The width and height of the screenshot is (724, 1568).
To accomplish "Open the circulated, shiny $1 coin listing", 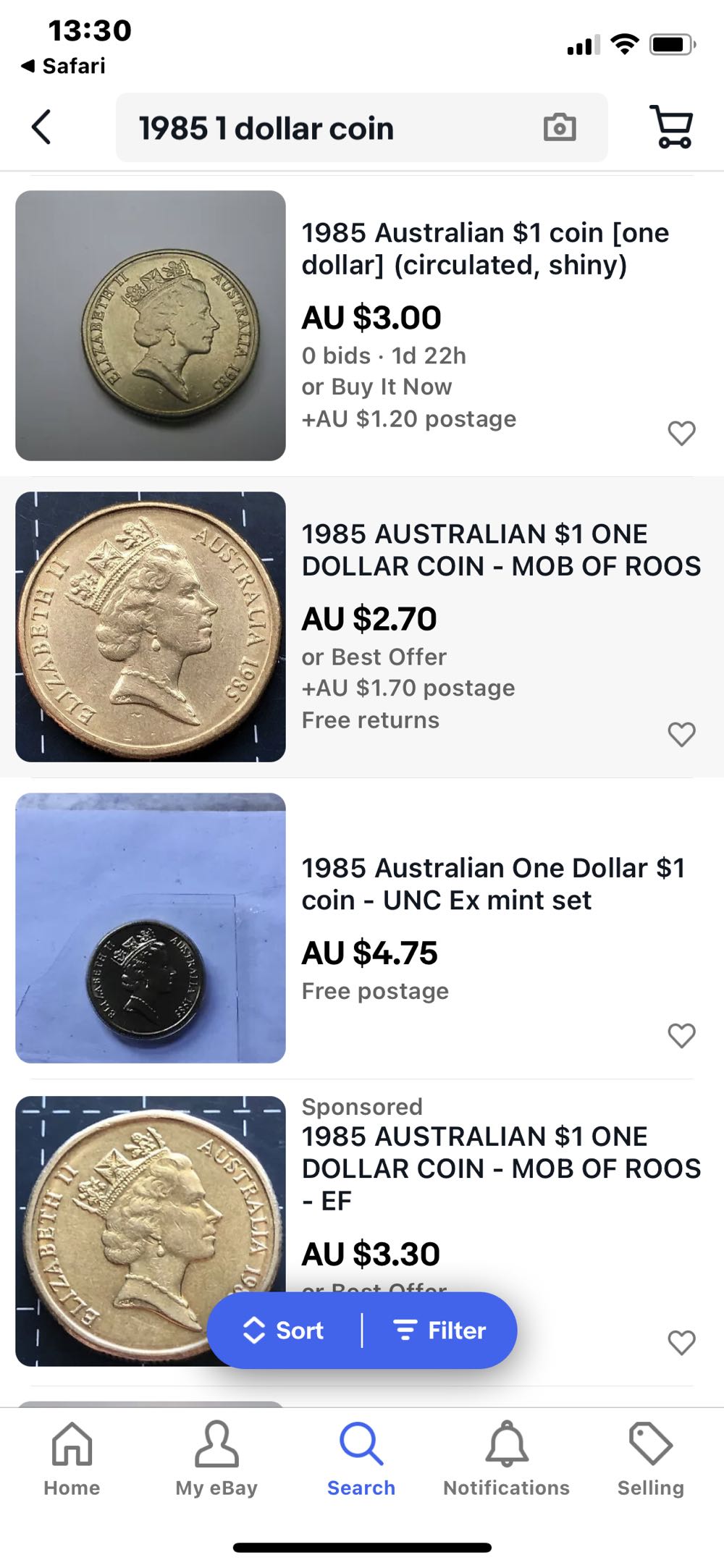I will coord(485,248).
